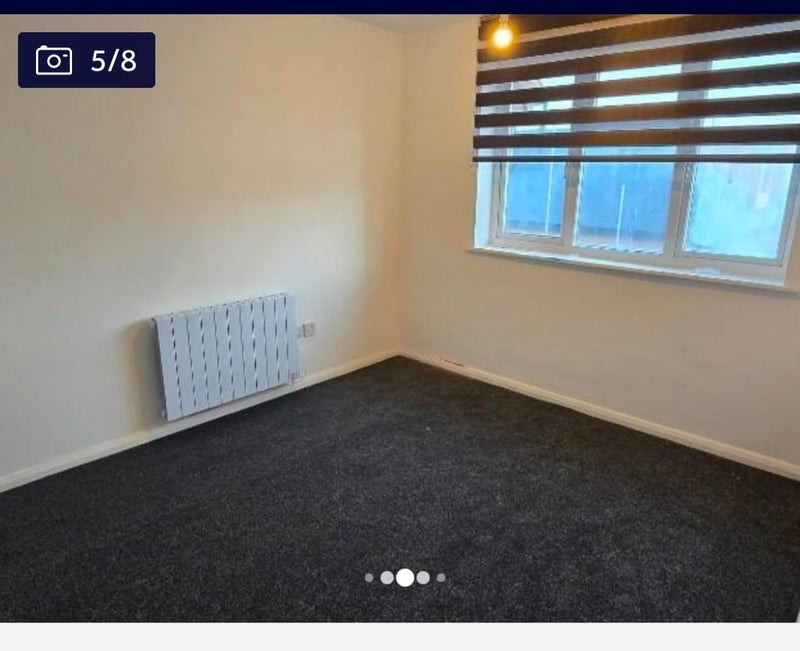This screenshot has width=800, height=651.
Task: Tap the carousel page indicator dots
Action: 405,577
